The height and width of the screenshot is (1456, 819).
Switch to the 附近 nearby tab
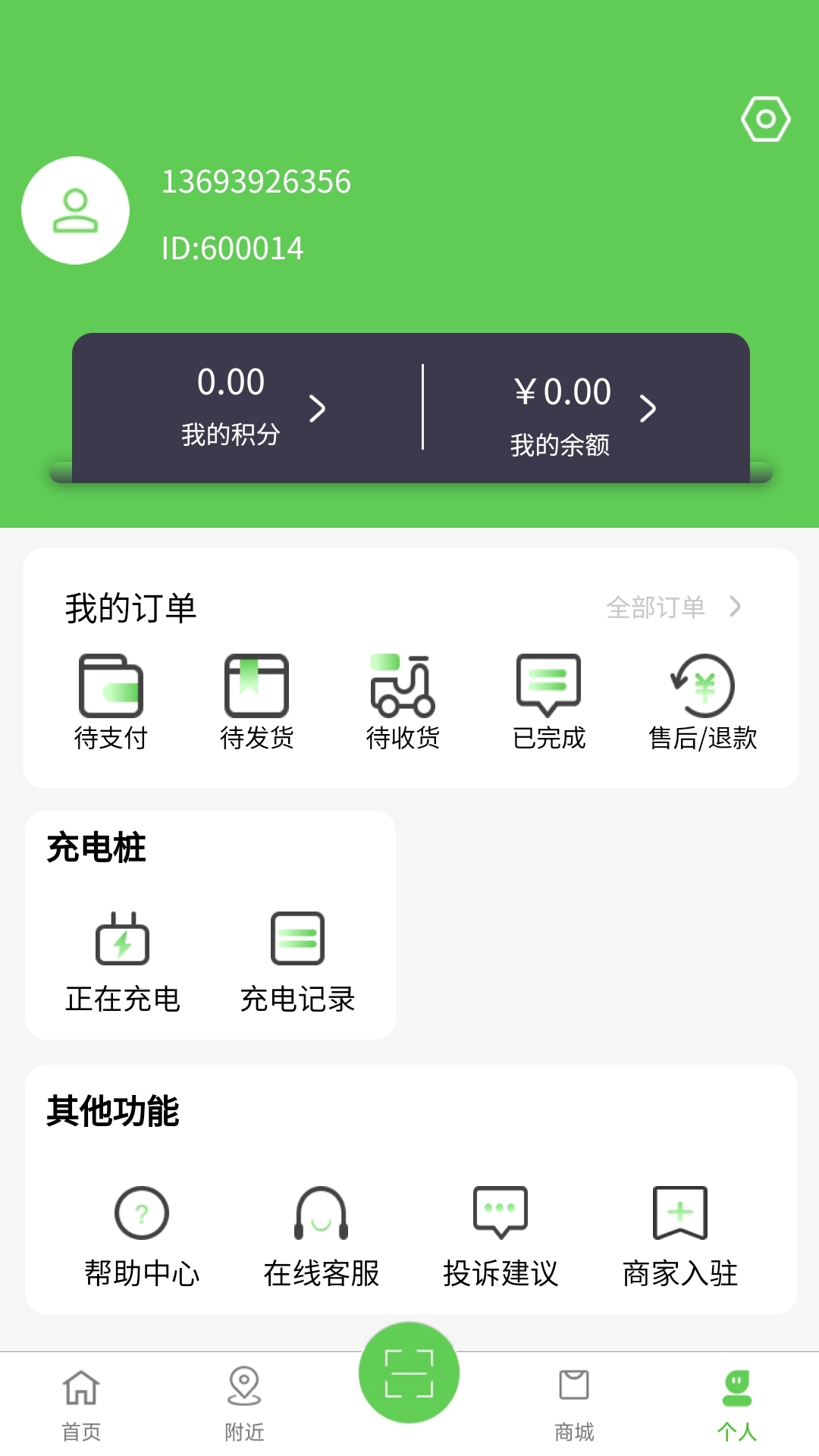click(244, 1403)
